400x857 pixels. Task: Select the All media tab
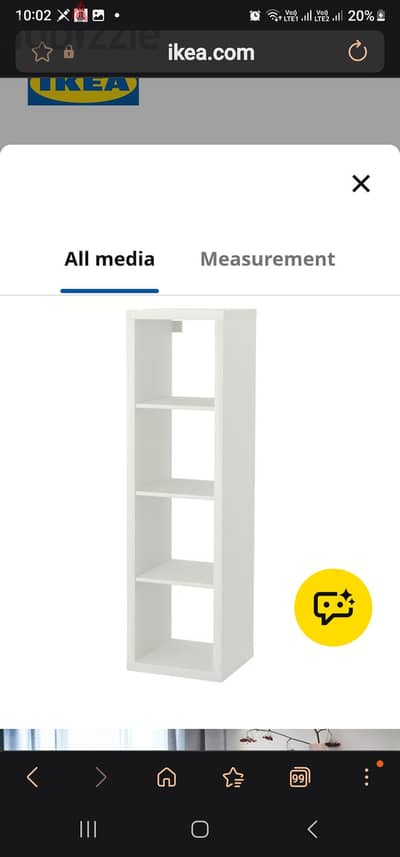tap(109, 259)
